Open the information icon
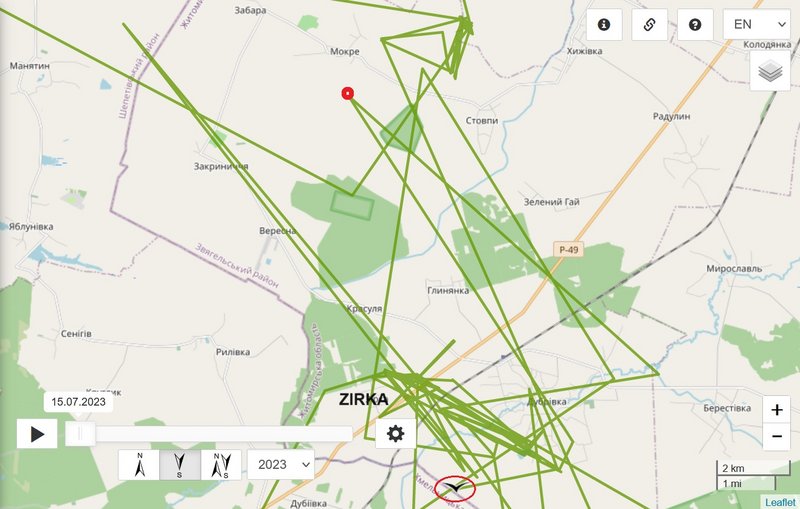Screen dimensions: 800x509 (604, 24)
